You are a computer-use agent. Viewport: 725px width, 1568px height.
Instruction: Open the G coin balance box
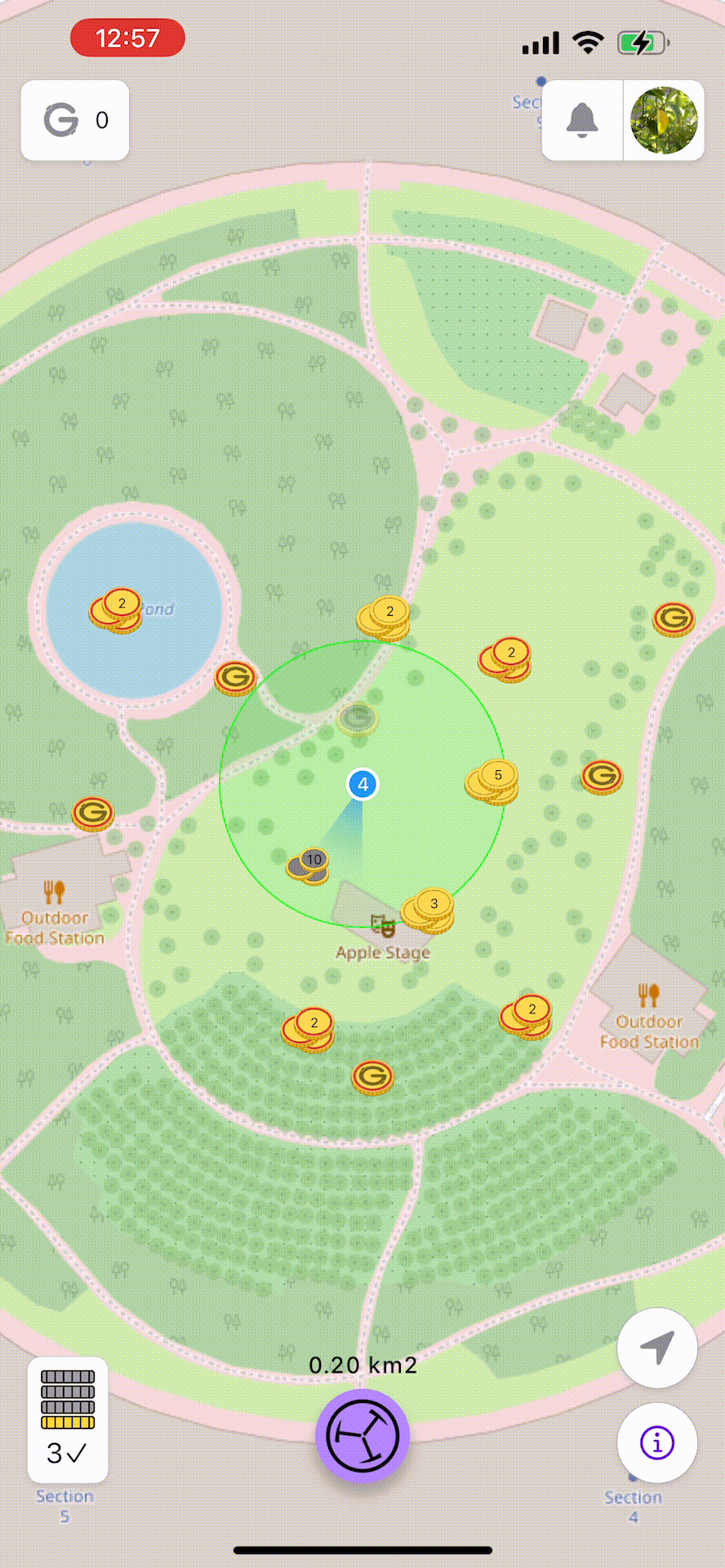tap(75, 121)
